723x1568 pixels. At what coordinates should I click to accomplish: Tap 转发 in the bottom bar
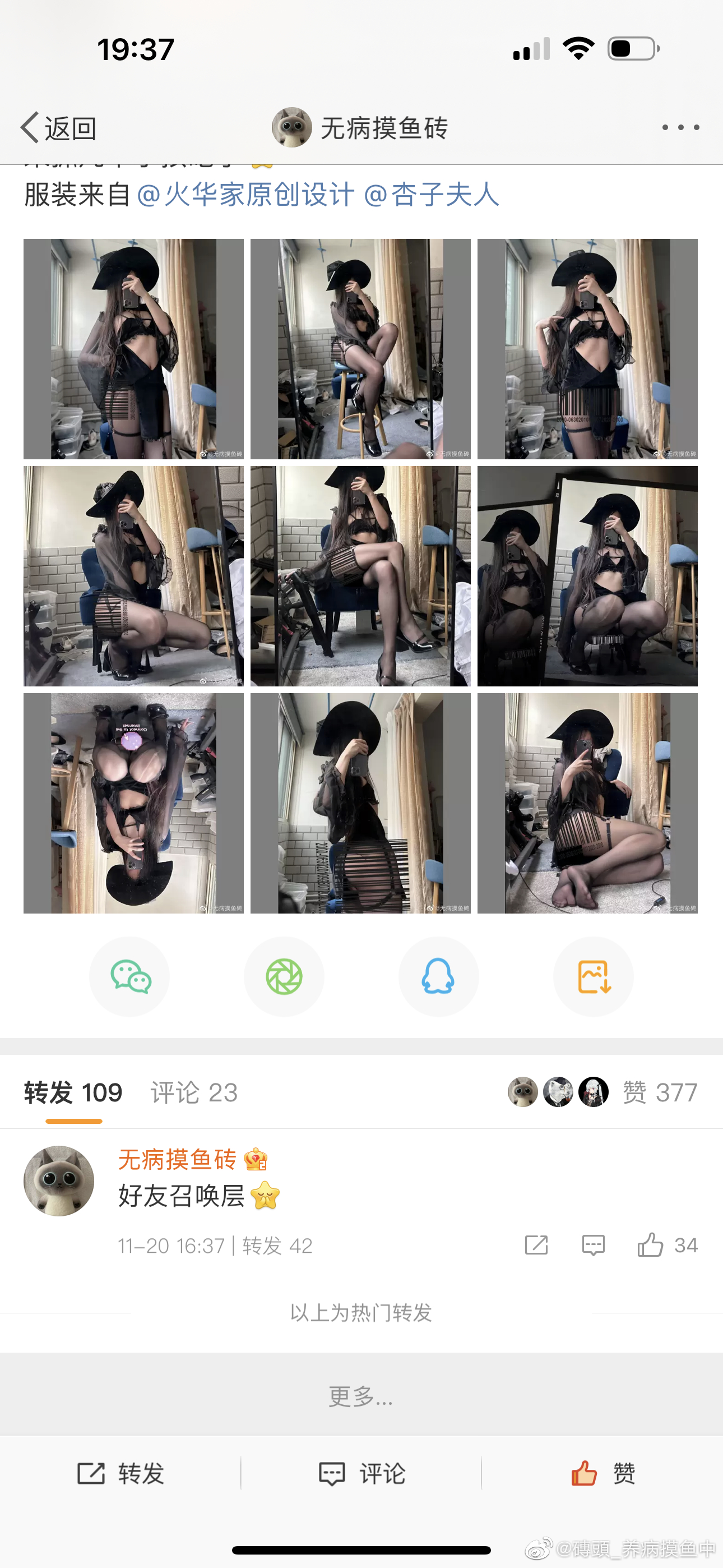click(121, 1474)
